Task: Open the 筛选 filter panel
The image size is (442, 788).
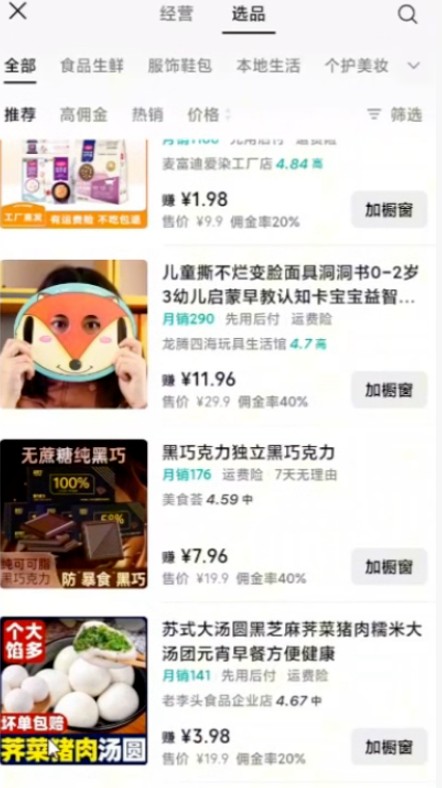Action: click(x=395, y=115)
